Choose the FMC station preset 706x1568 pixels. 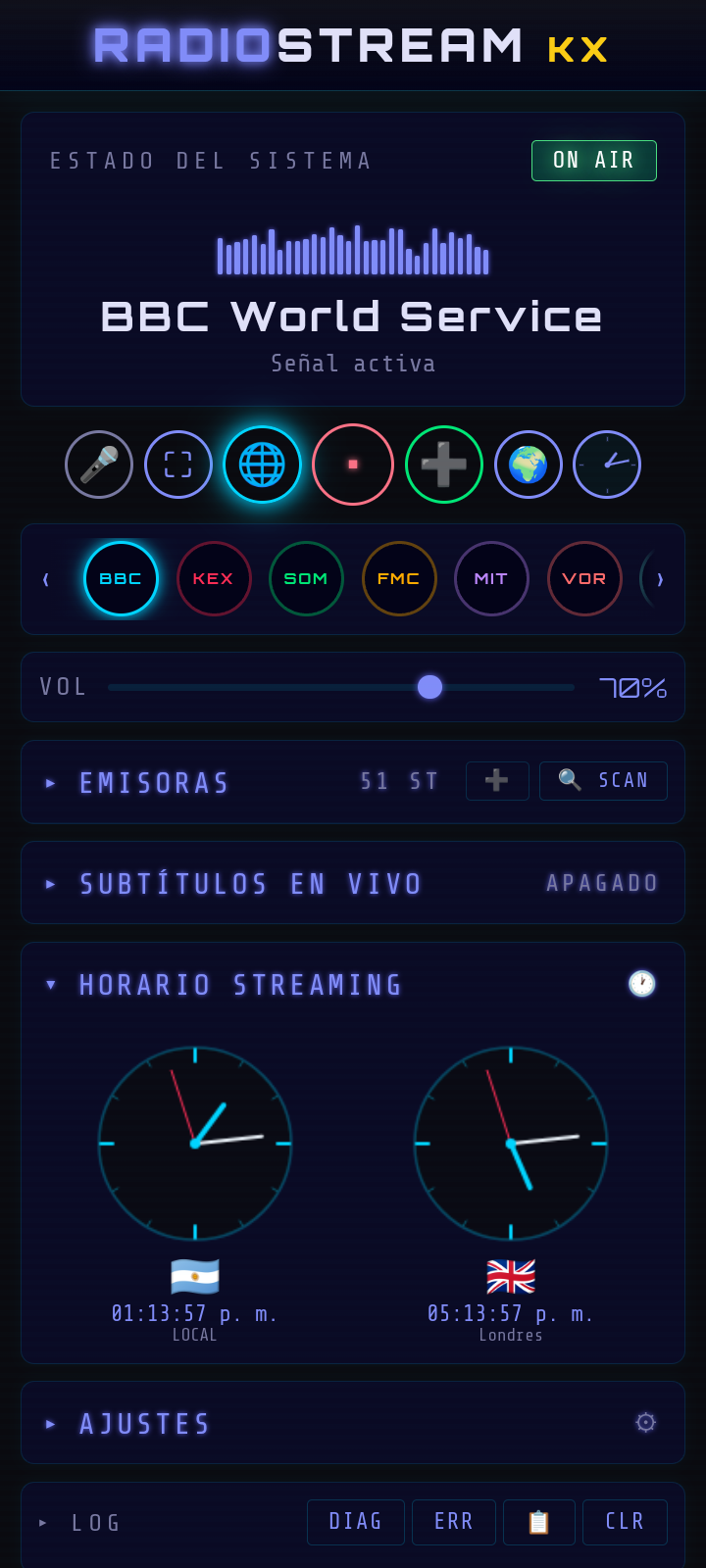tap(399, 579)
